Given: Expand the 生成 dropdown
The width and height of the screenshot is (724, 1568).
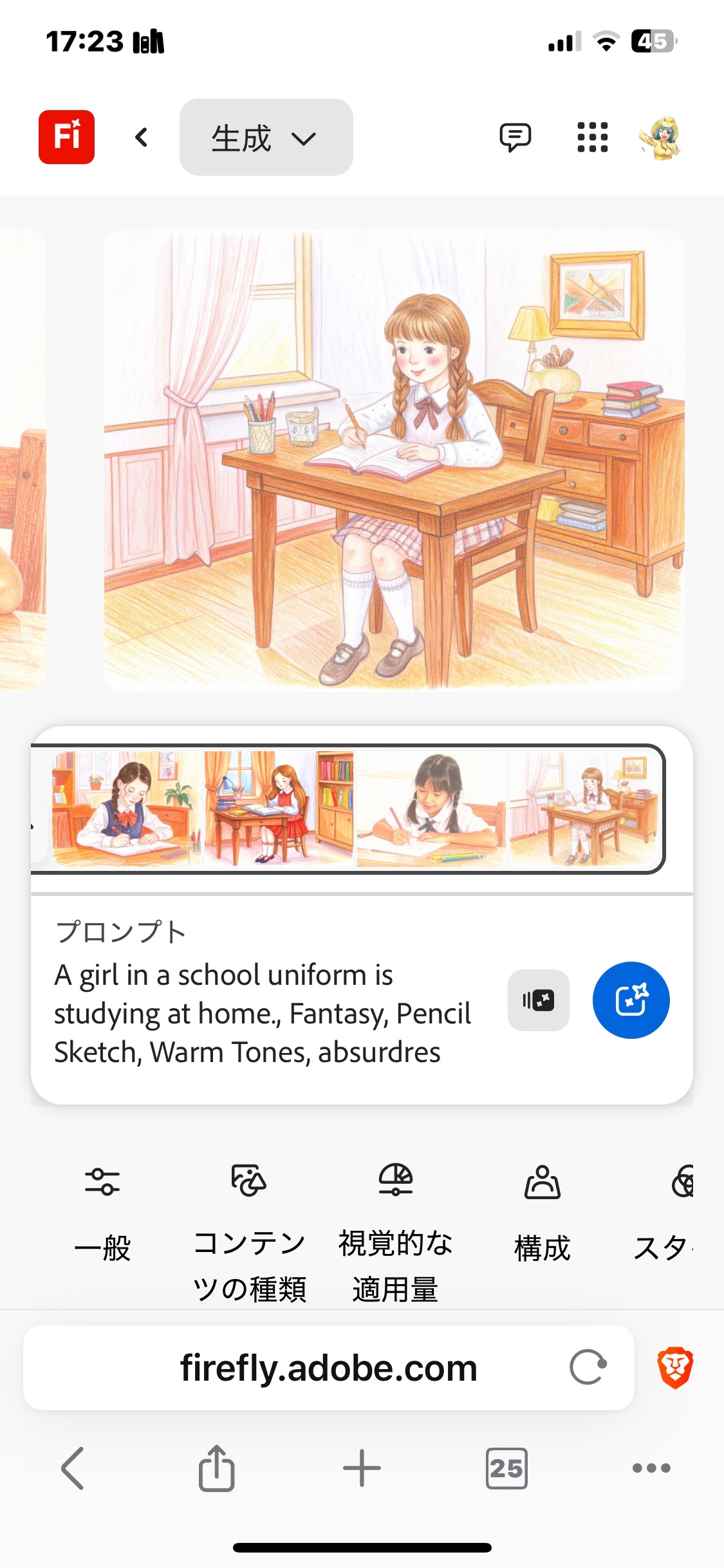Looking at the screenshot, I should 266,137.
